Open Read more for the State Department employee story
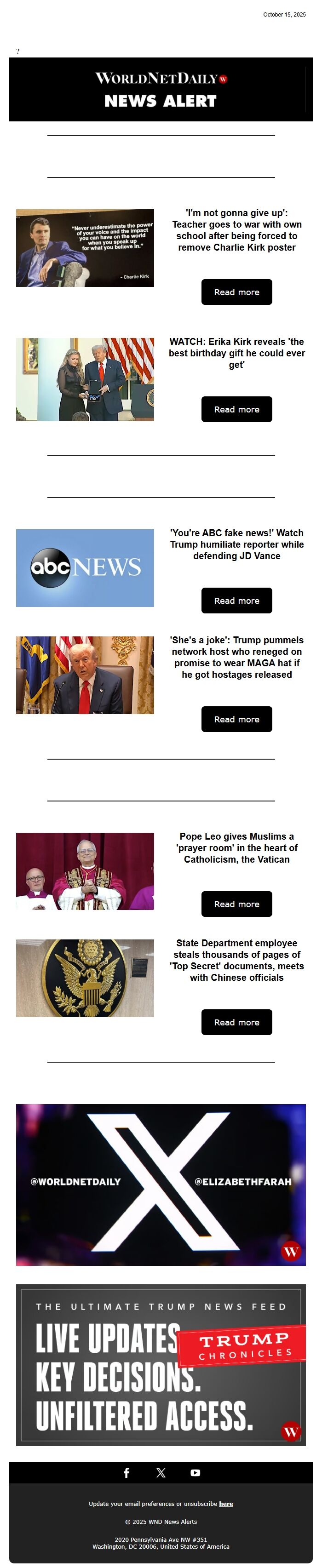Viewport: 322px width, 1568px height. pos(236,1022)
